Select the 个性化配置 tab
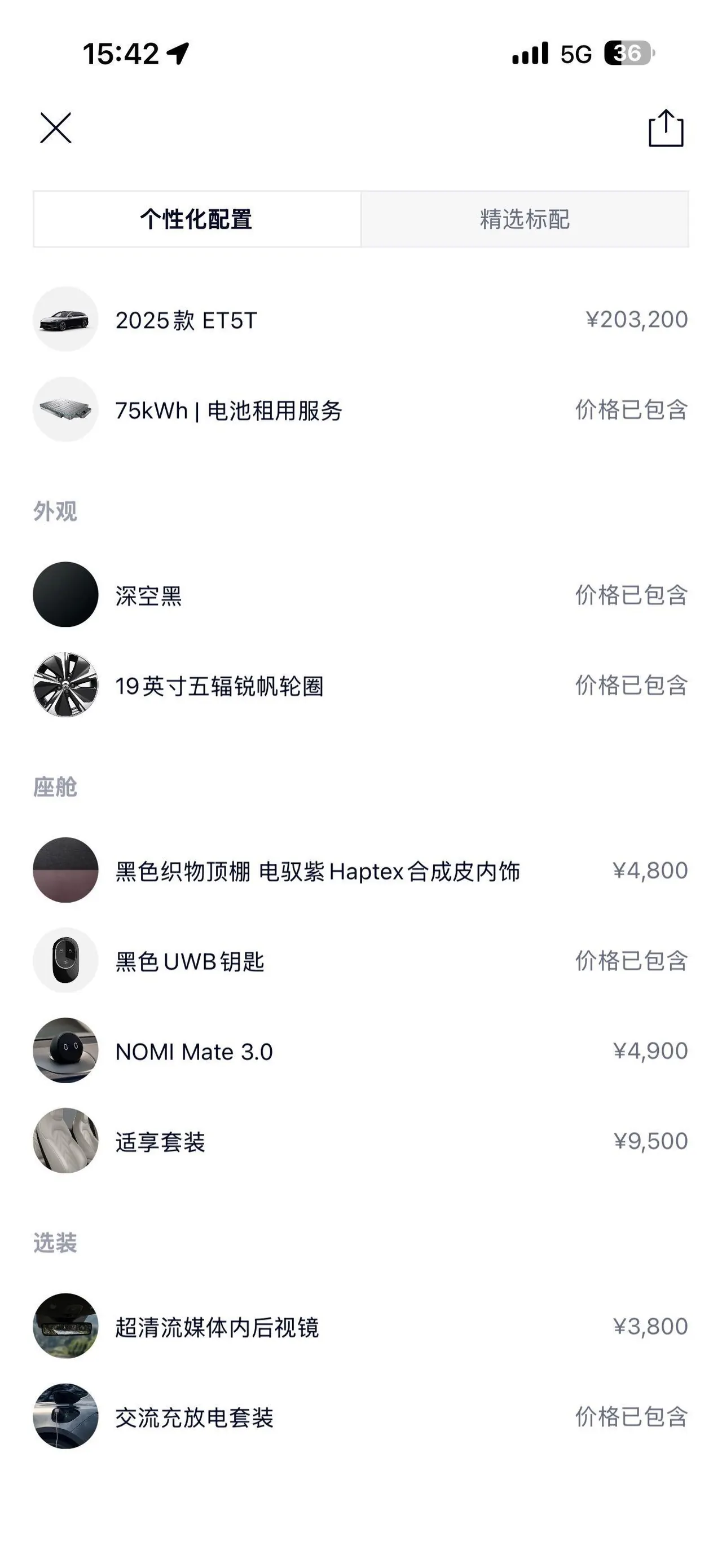722x1568 pixels. click(197, 219)
